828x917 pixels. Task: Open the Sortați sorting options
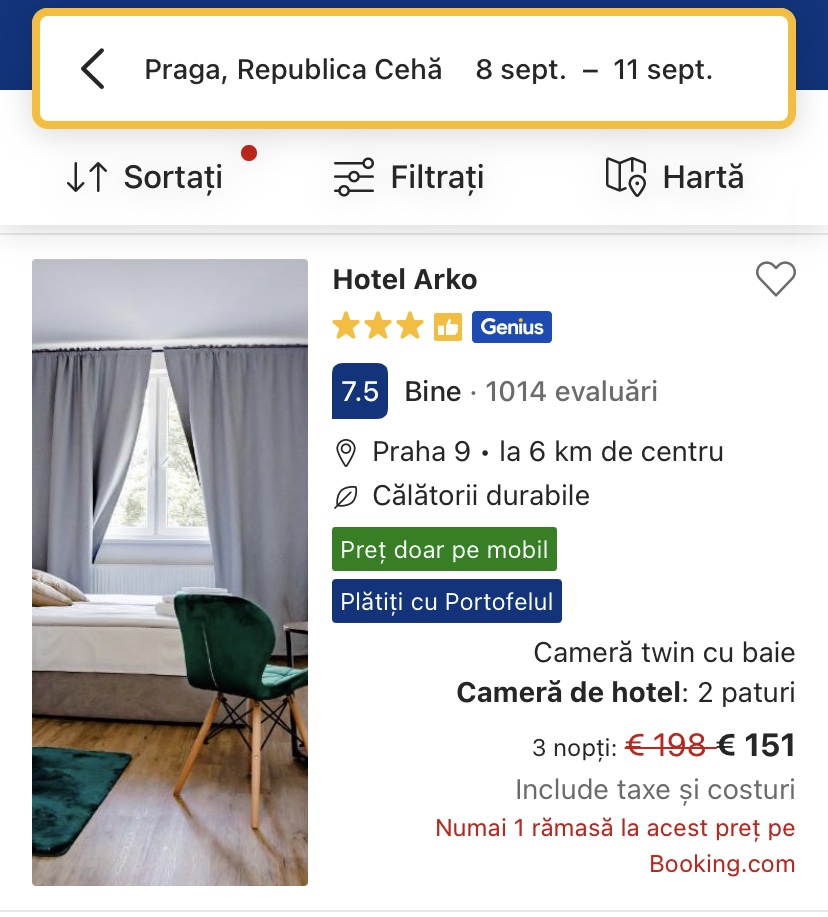tap(145, 178)
